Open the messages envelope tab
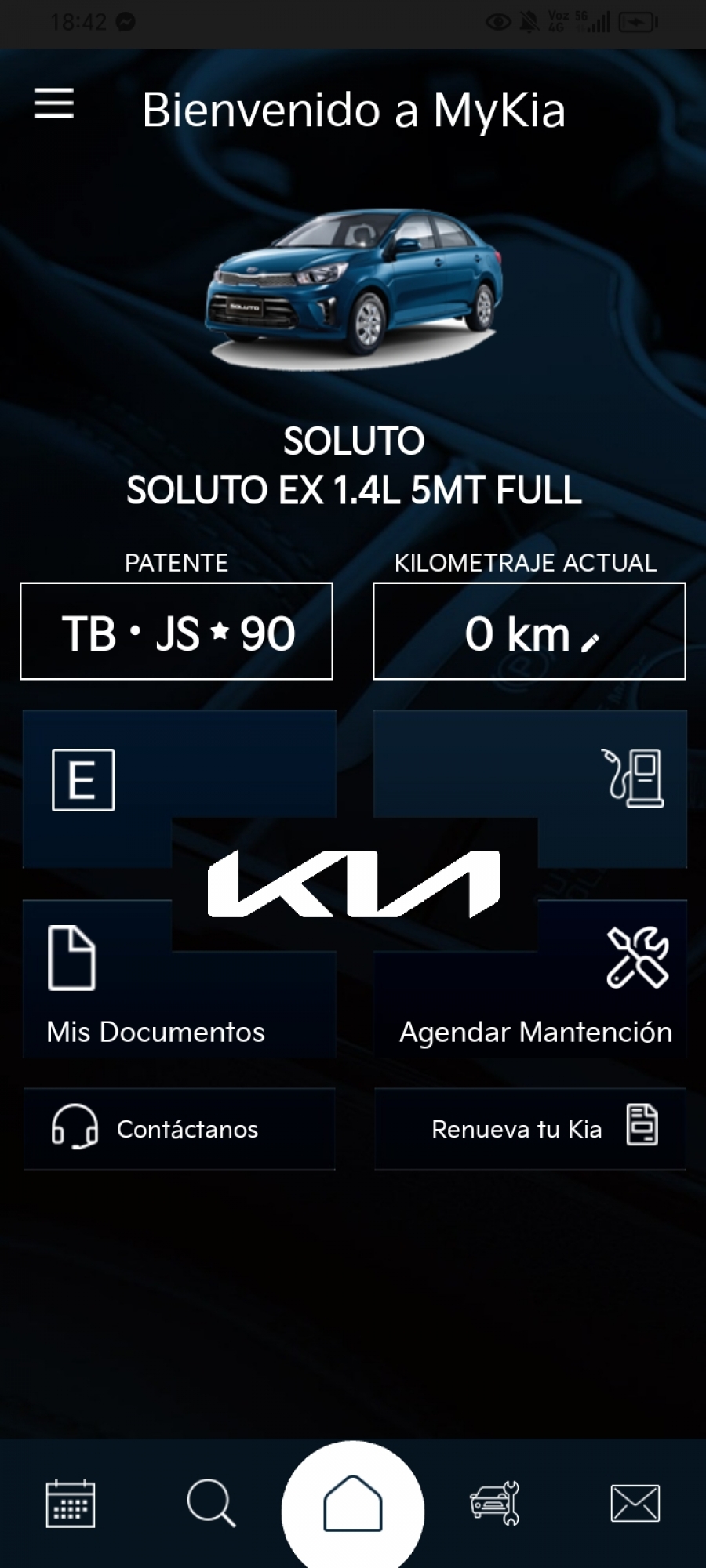 pyautogui.click(x=635, y=1503)
